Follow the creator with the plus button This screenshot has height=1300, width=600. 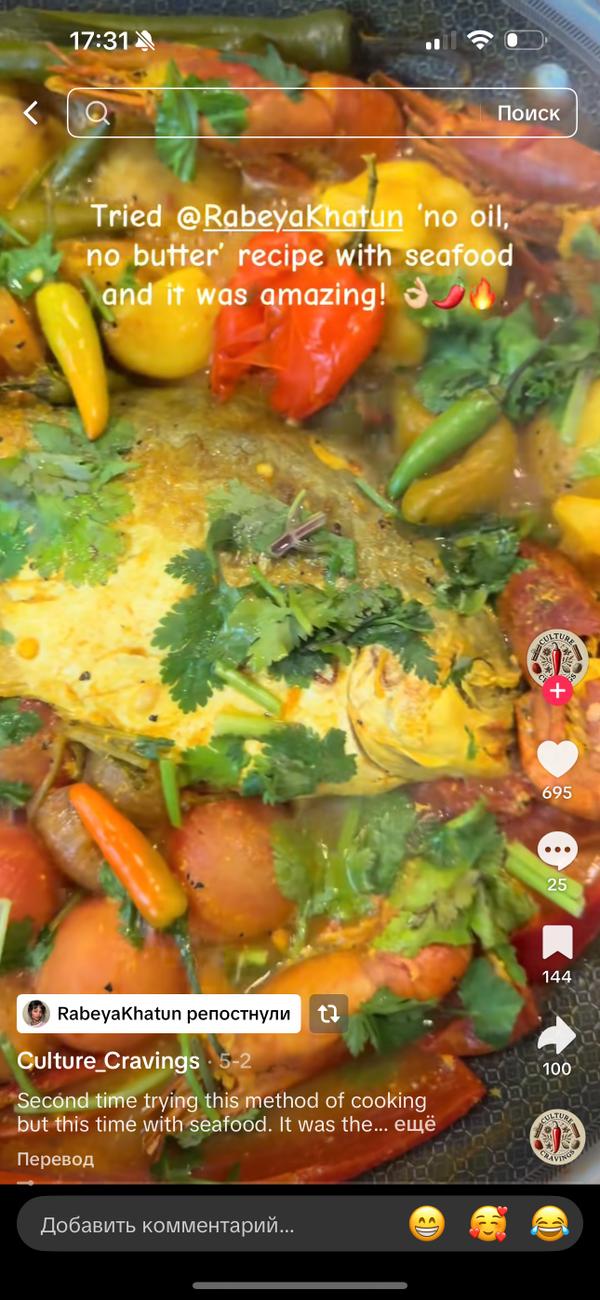[x=557, y=692]
